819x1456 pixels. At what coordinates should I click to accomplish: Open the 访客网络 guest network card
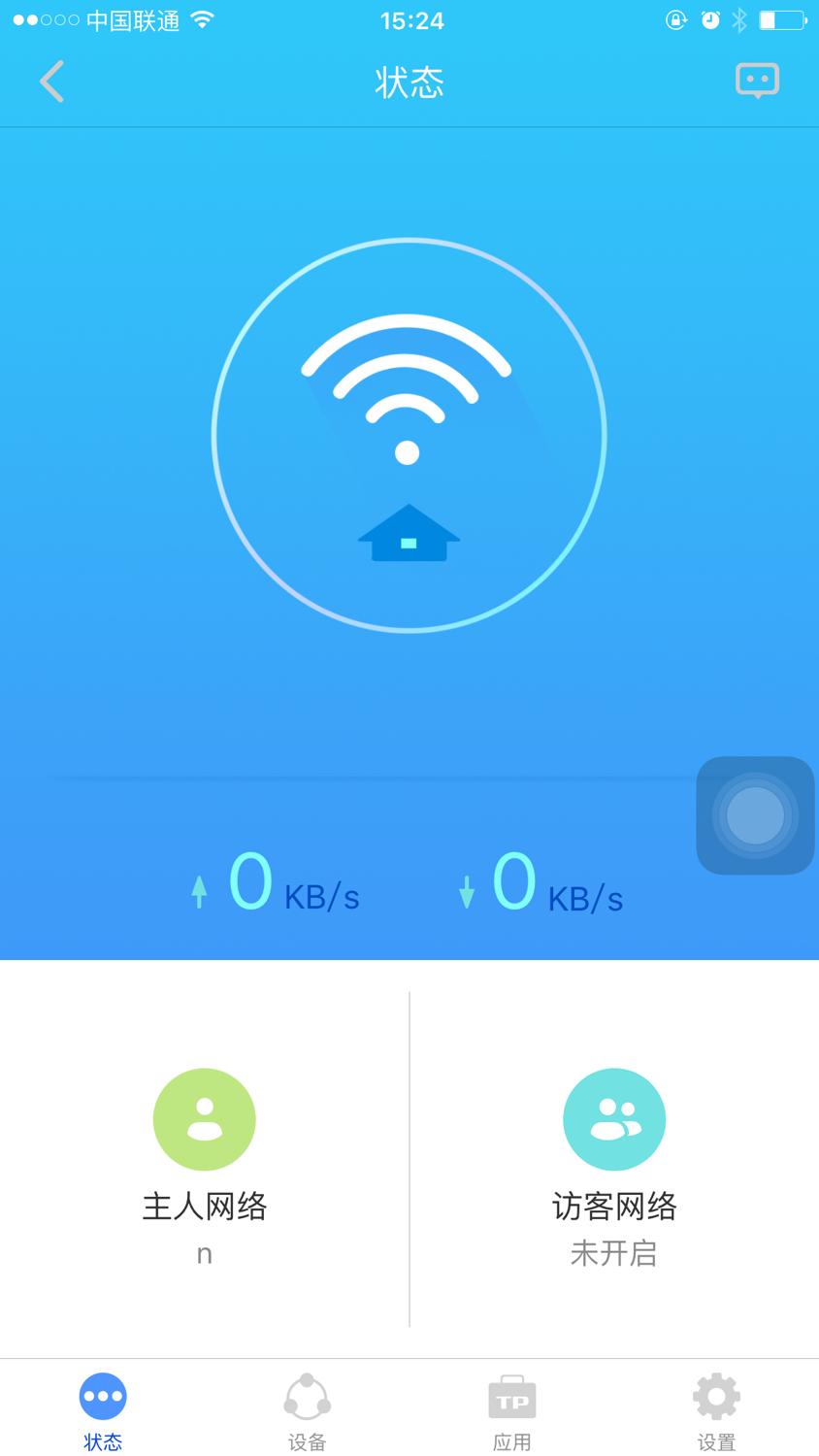(614, 1160)
